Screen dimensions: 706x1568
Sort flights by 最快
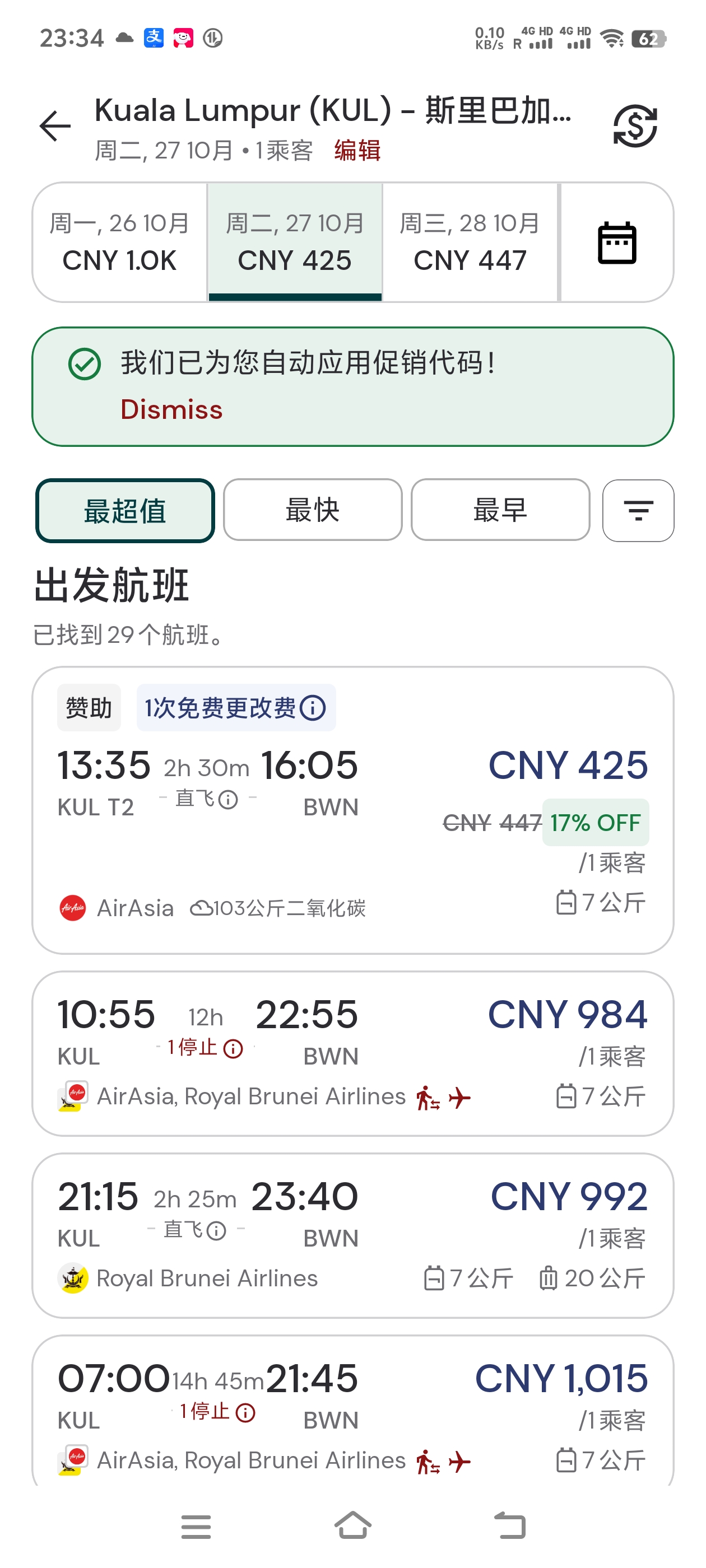(313, 510)
